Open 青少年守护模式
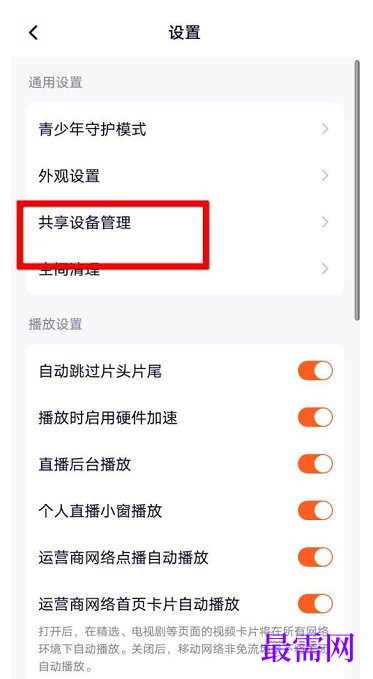This screenshot has height=679, width=373. 185,129
